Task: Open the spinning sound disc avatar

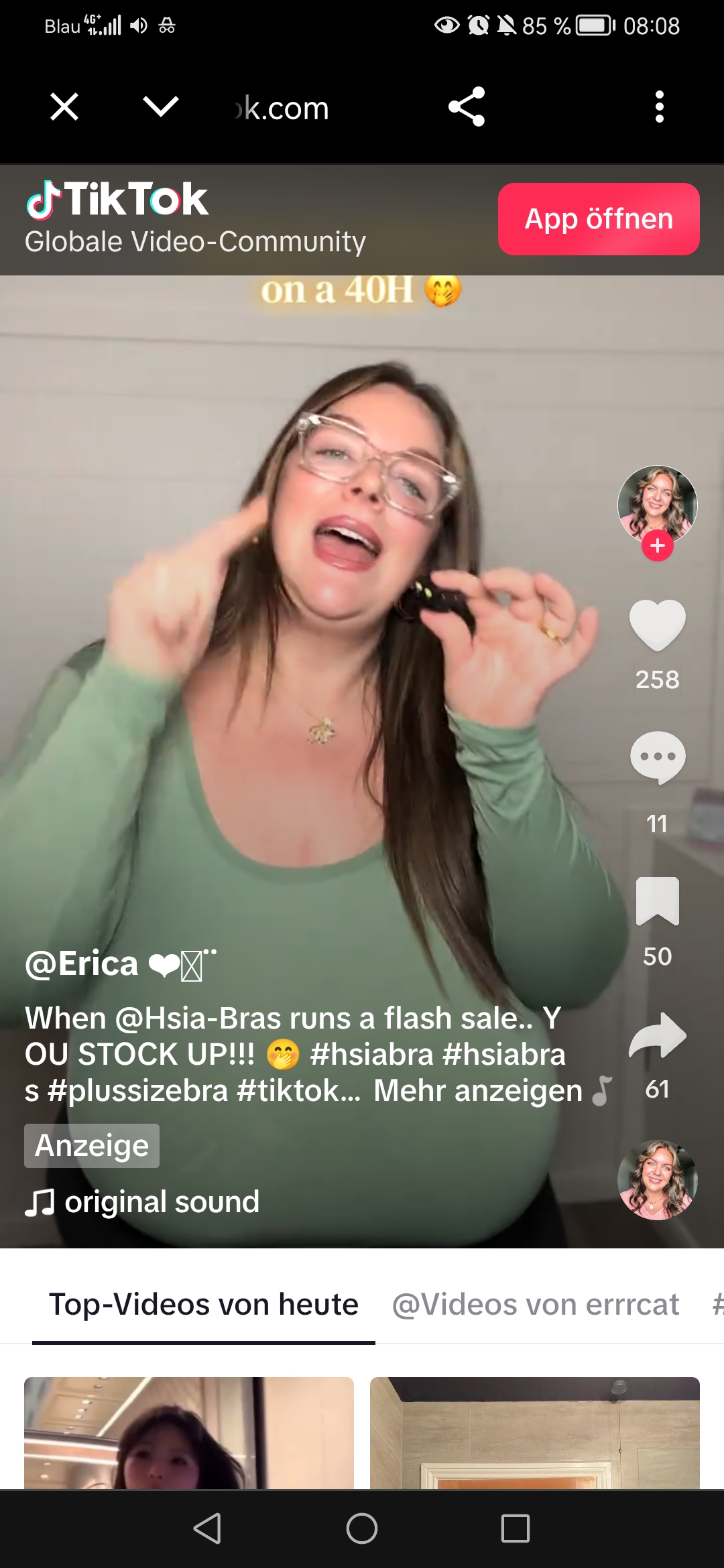Action: (658, 1180)
